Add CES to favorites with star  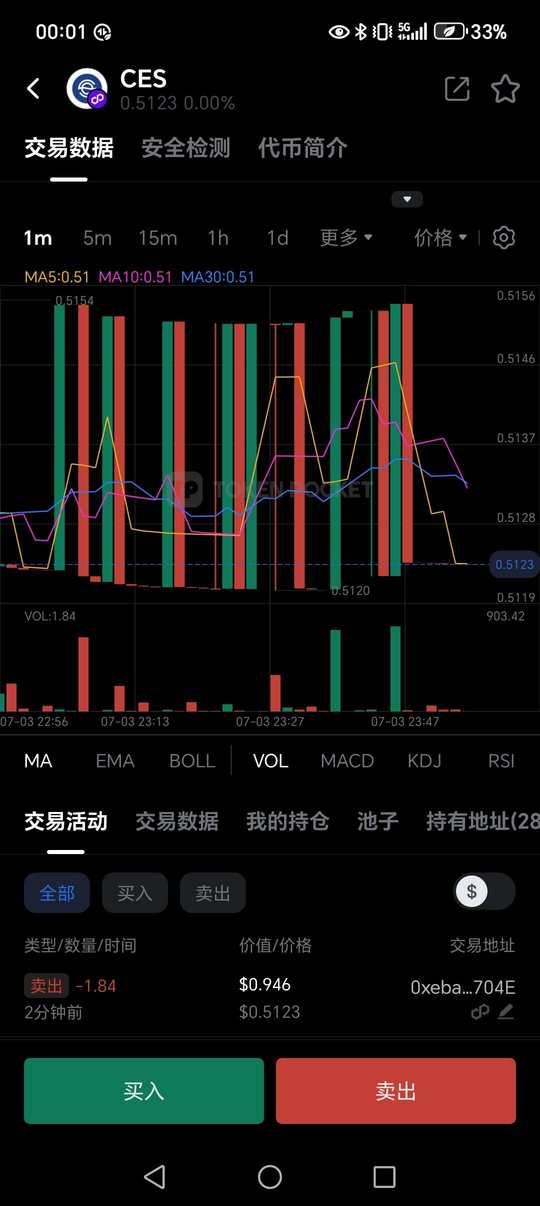(x=505, y=88)
